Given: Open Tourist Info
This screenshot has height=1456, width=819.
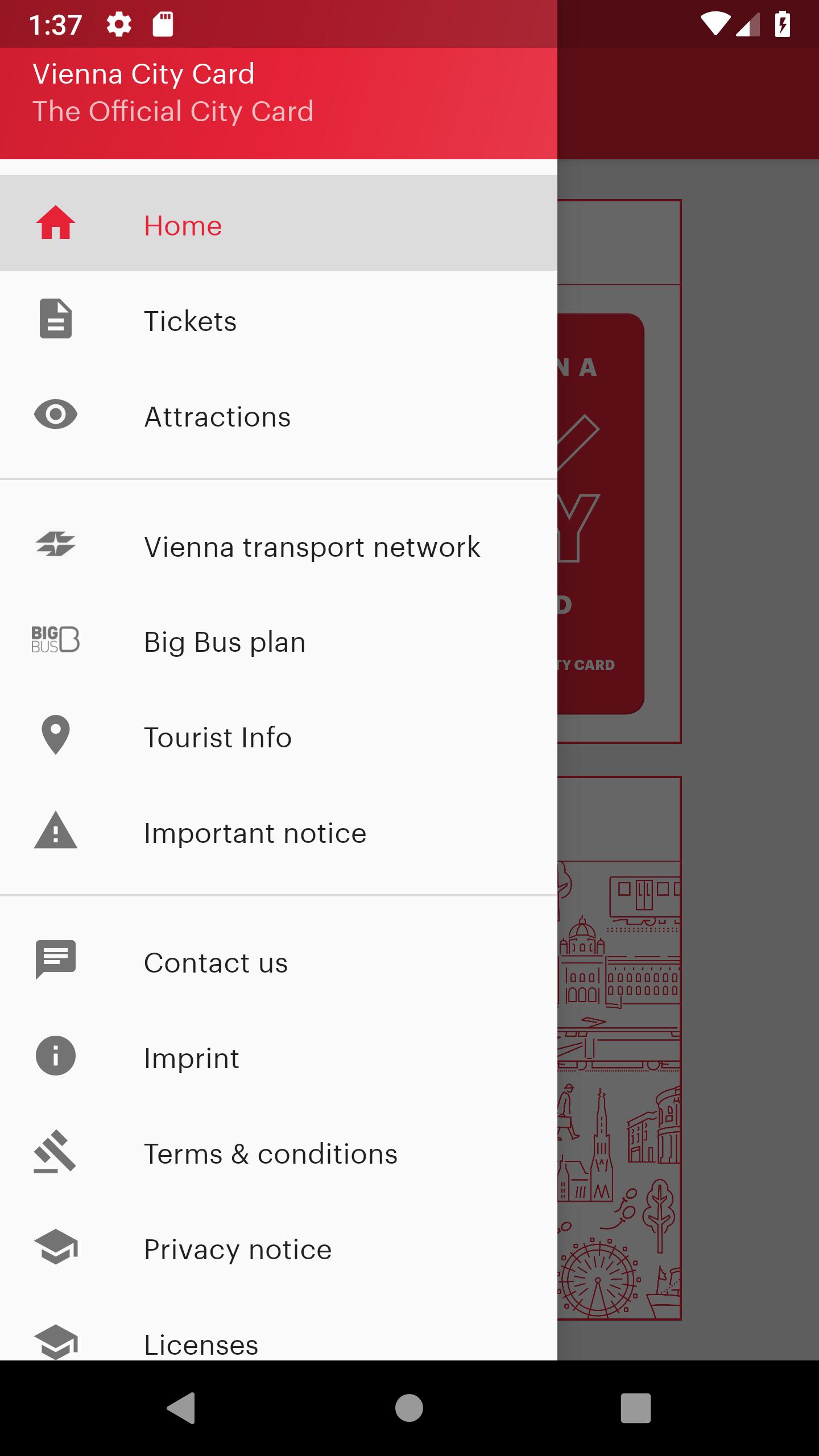Looking at the screenshot, I should tap(278, 737).
